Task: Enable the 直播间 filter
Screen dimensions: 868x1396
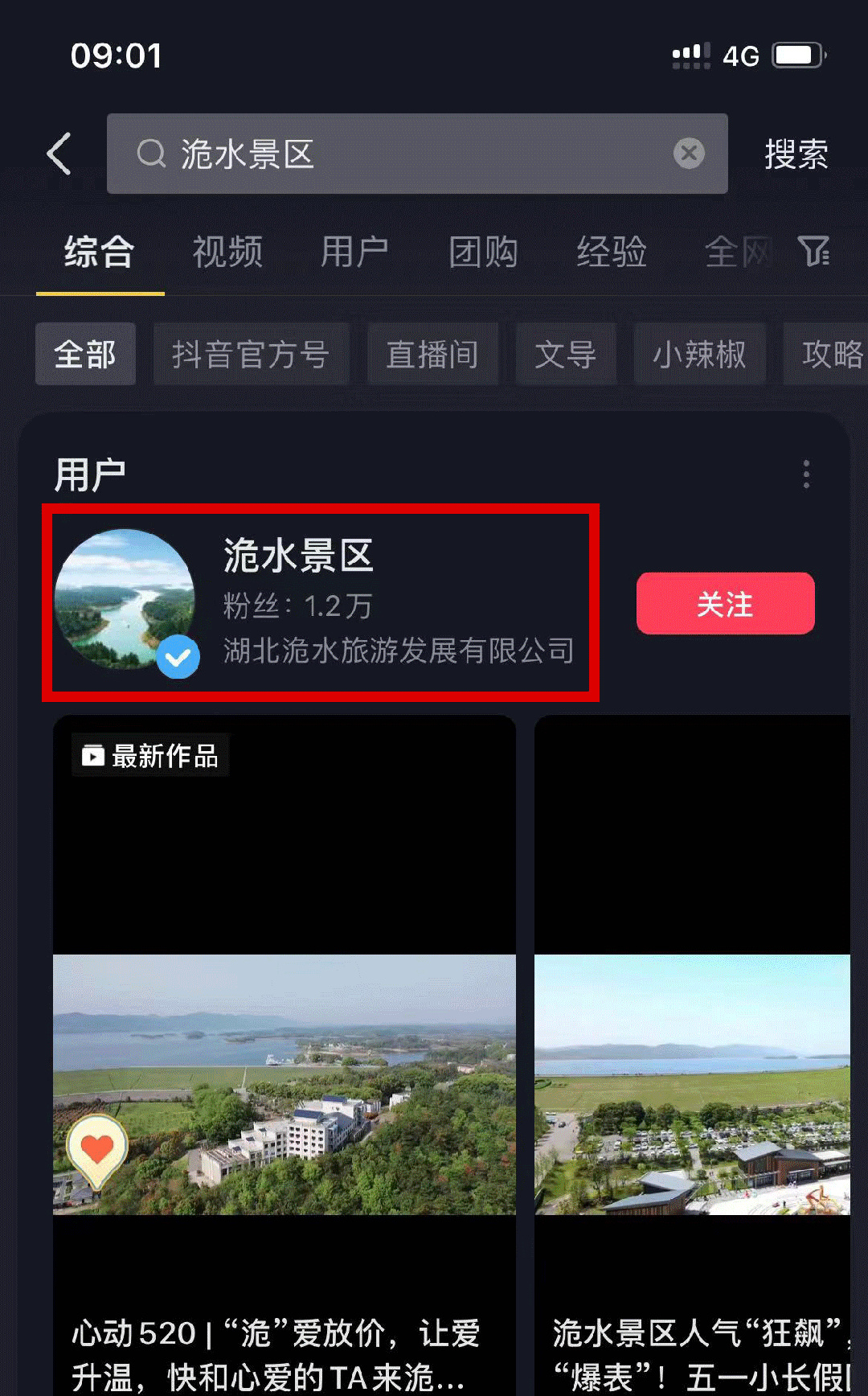Action: click(432, 354)
